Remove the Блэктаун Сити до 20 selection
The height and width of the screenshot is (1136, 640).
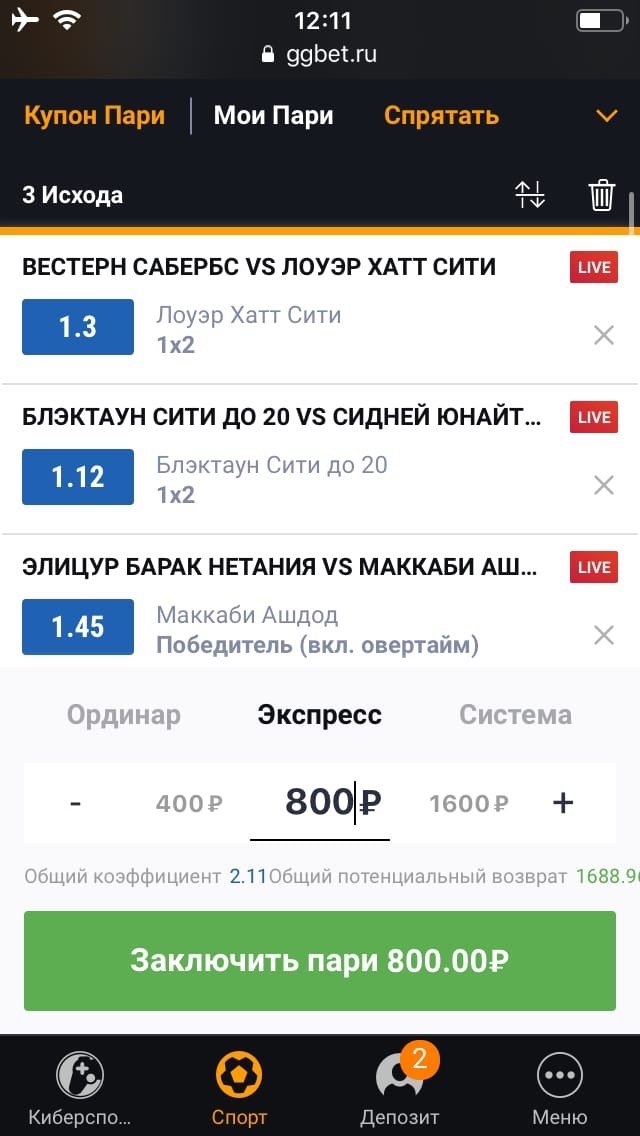[x=603, y=485]
